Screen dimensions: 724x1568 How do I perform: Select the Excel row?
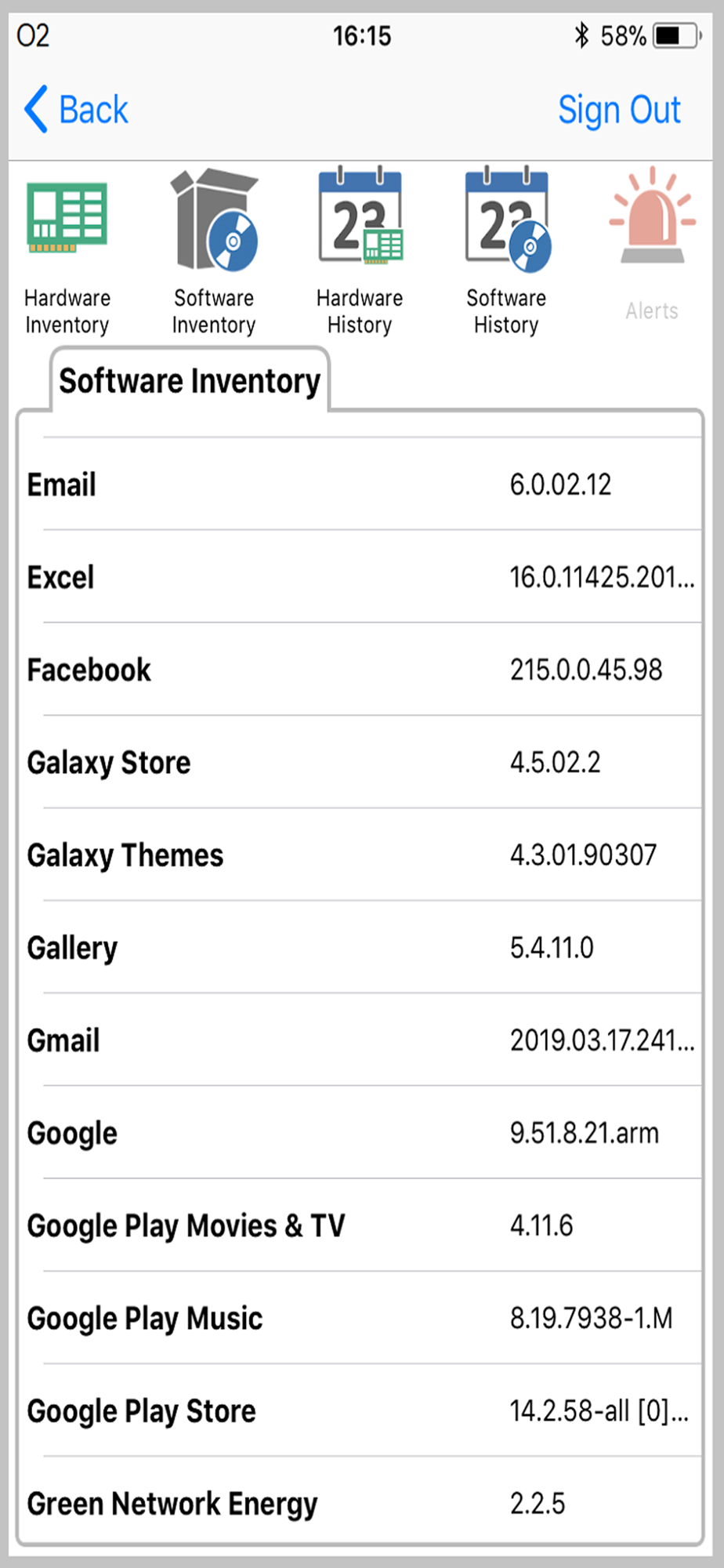click(360, 577)
